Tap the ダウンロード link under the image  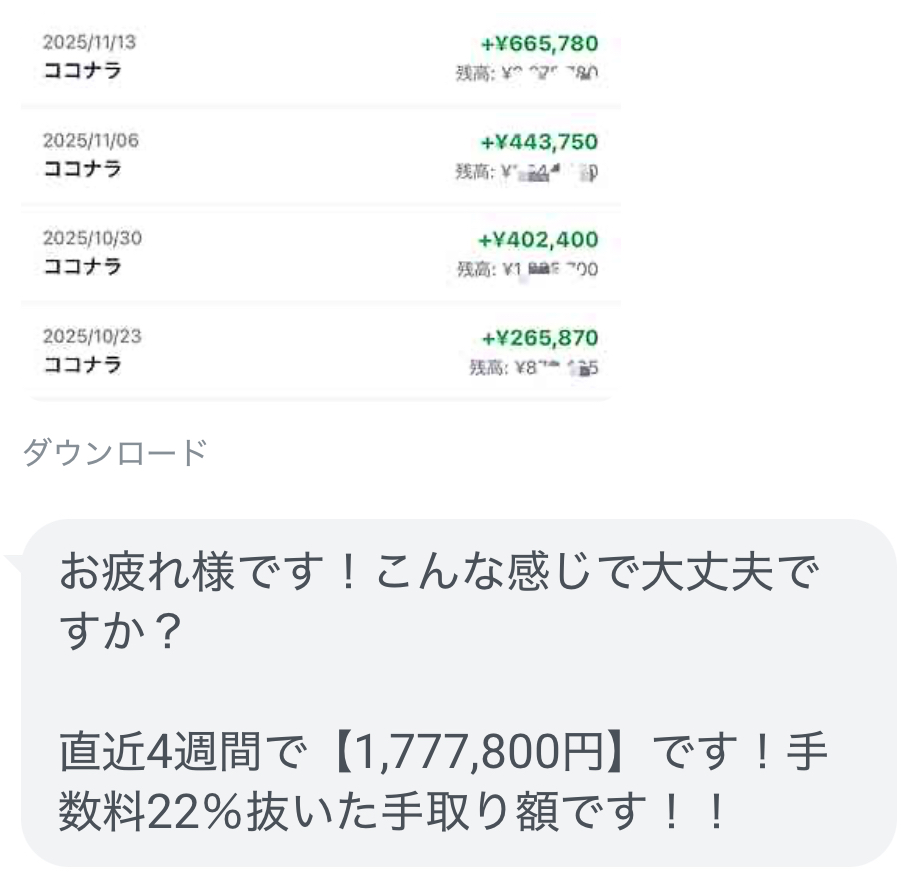114,453
